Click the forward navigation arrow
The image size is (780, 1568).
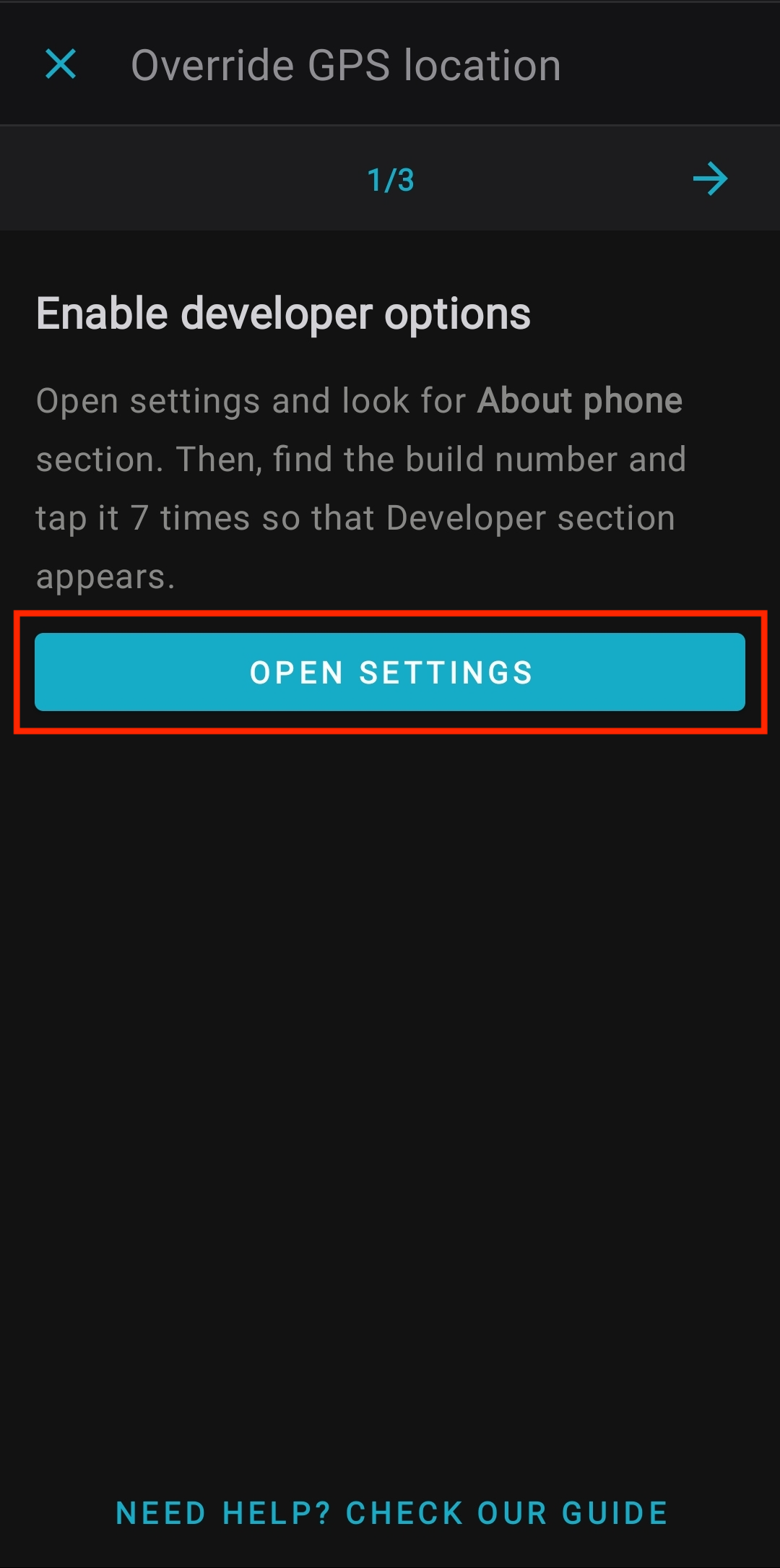pyautogui.click(x=711, y=179)
